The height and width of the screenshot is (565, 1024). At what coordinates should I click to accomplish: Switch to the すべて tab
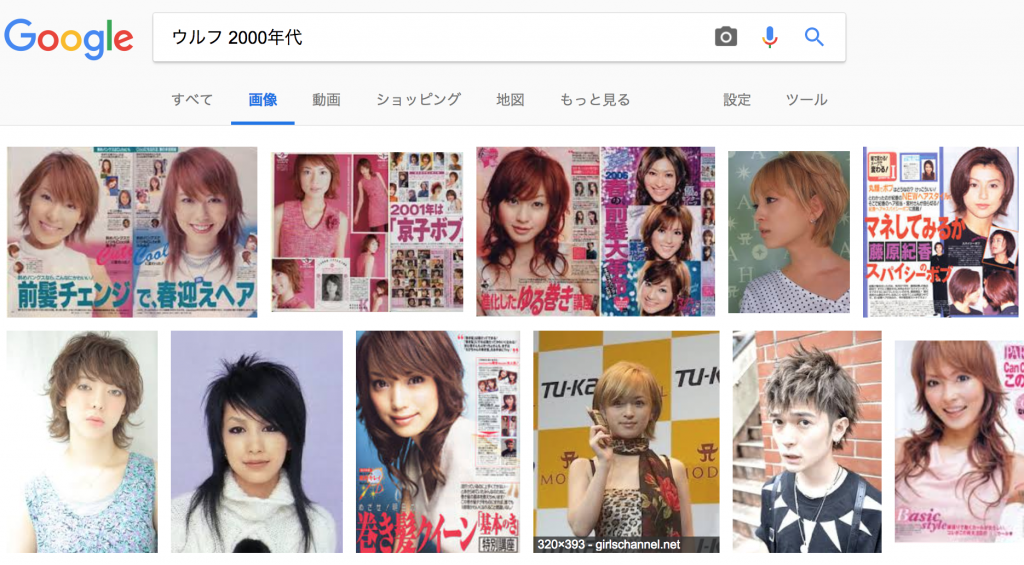click(x=192, y=99)
